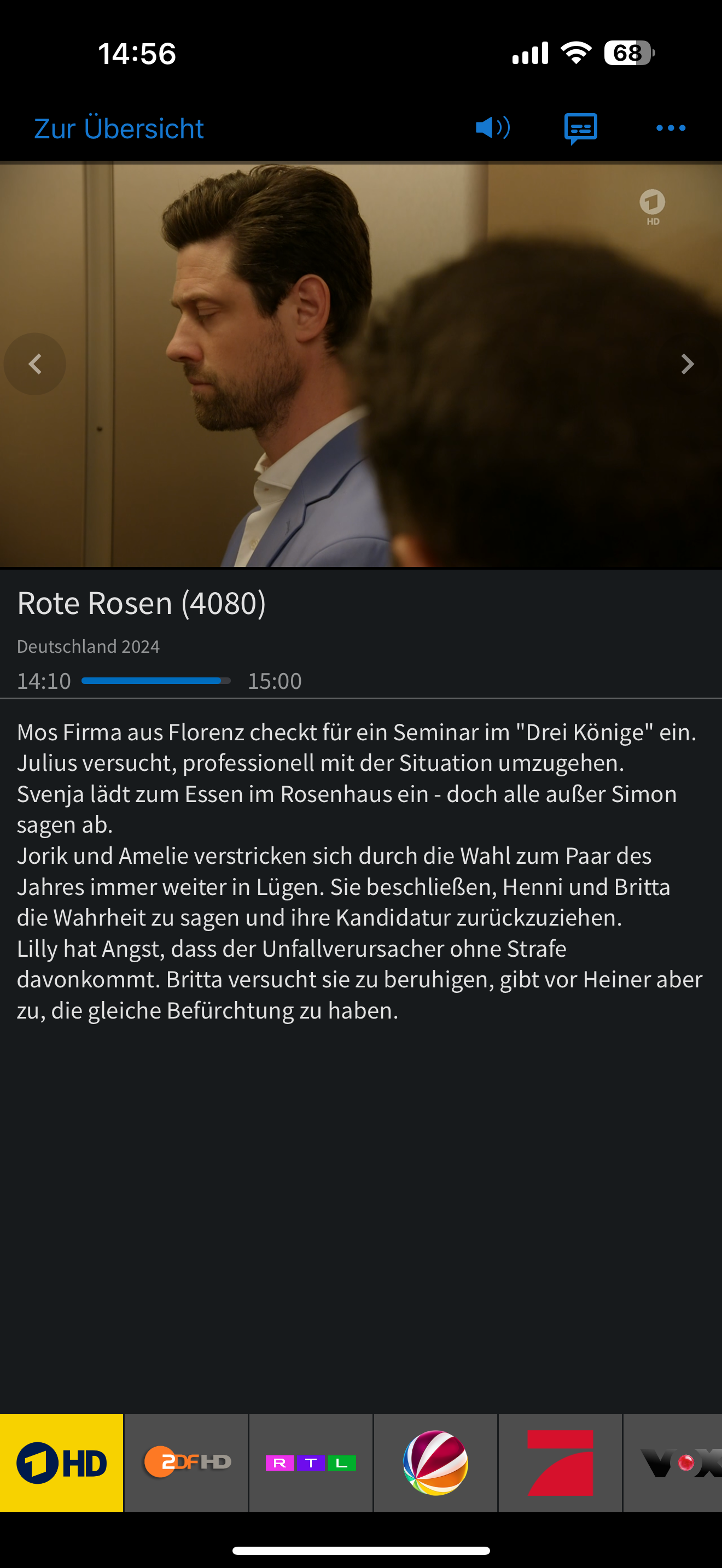
Task: Open the subtitles options
Action: [x=580, y=128]
